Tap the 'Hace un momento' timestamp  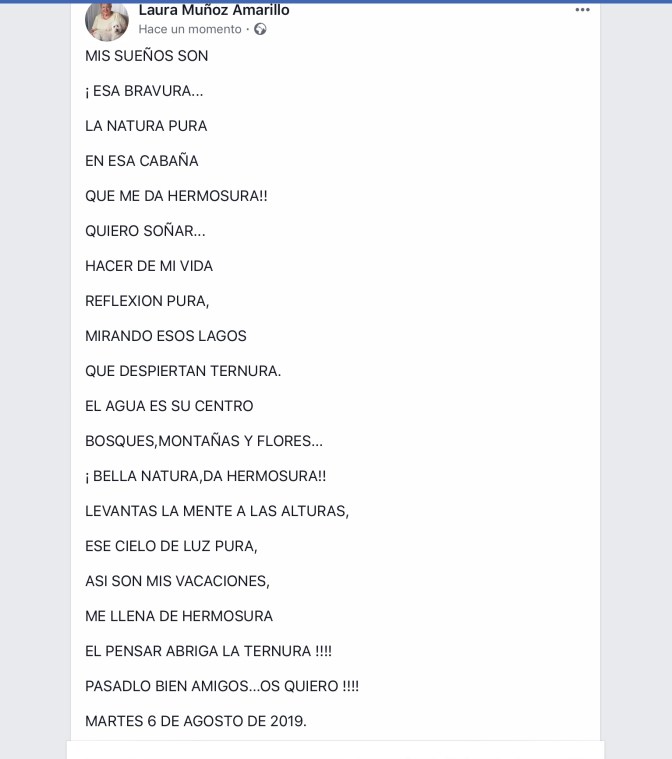coord(190,29)
